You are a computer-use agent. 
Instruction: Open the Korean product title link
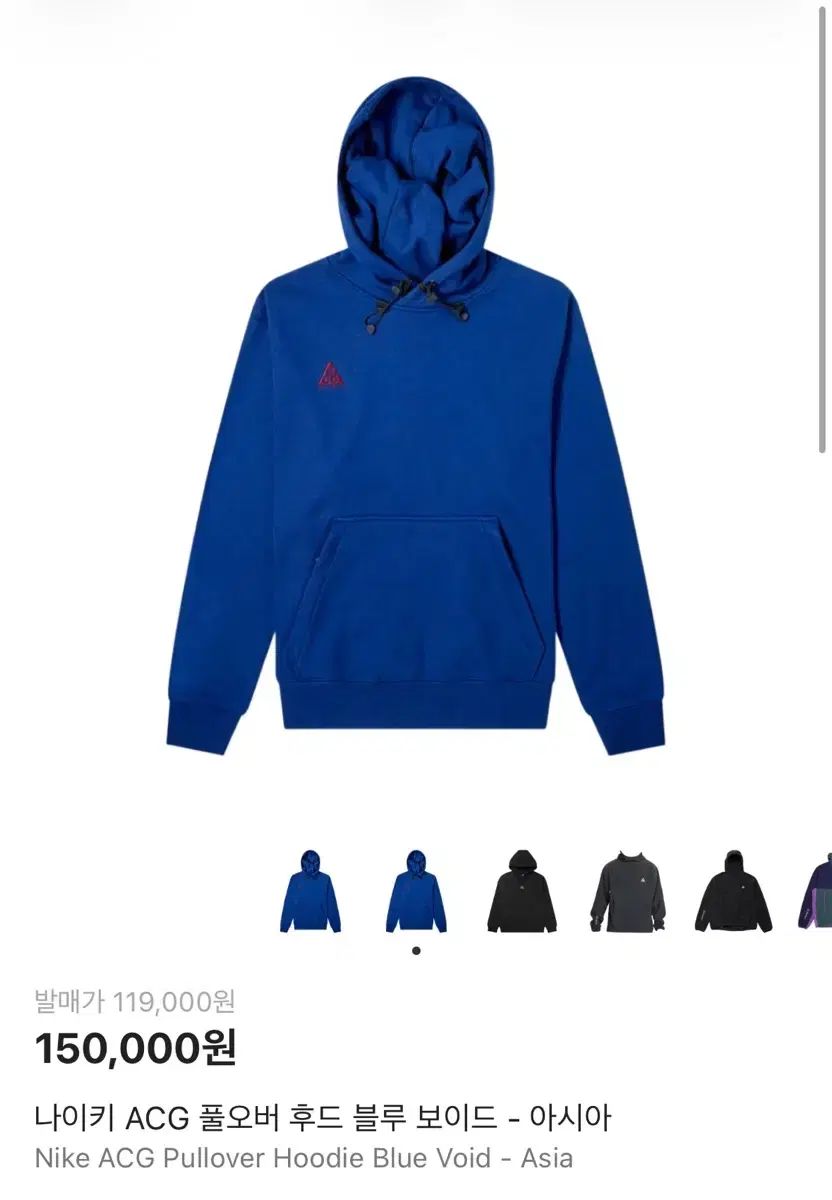(327, 1113)
